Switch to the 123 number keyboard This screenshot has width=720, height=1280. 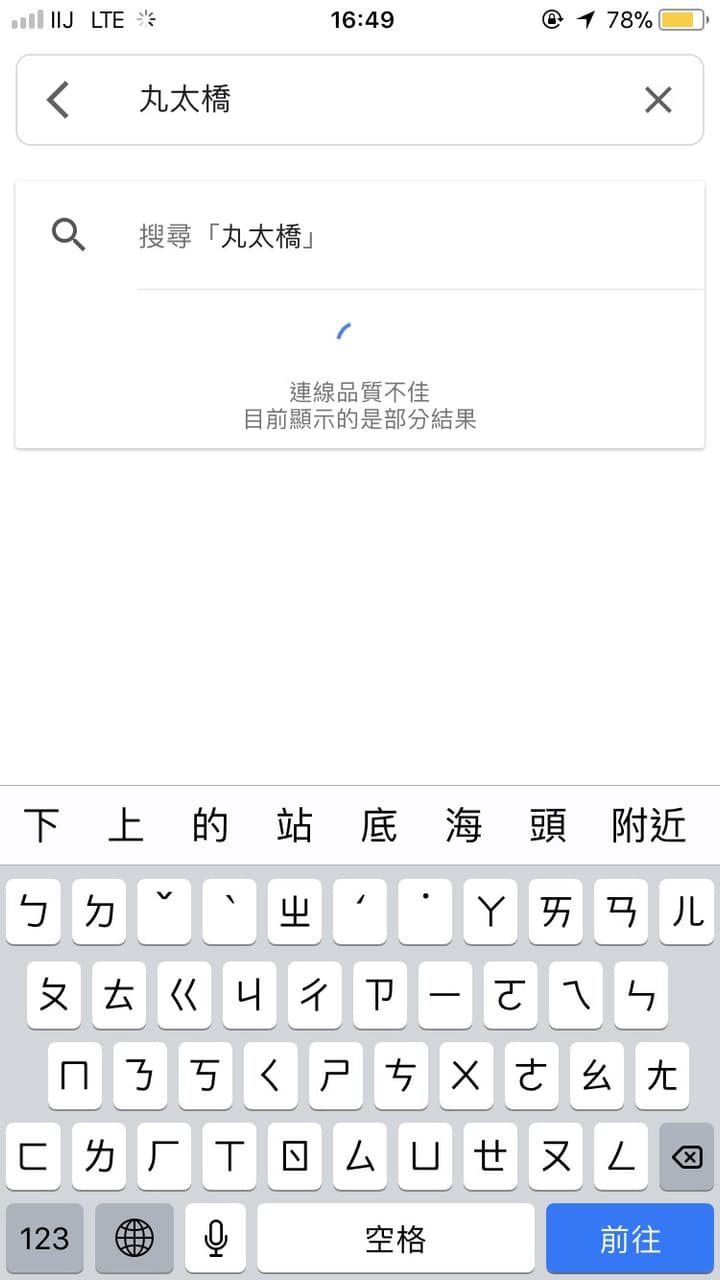click(45, 1239)
